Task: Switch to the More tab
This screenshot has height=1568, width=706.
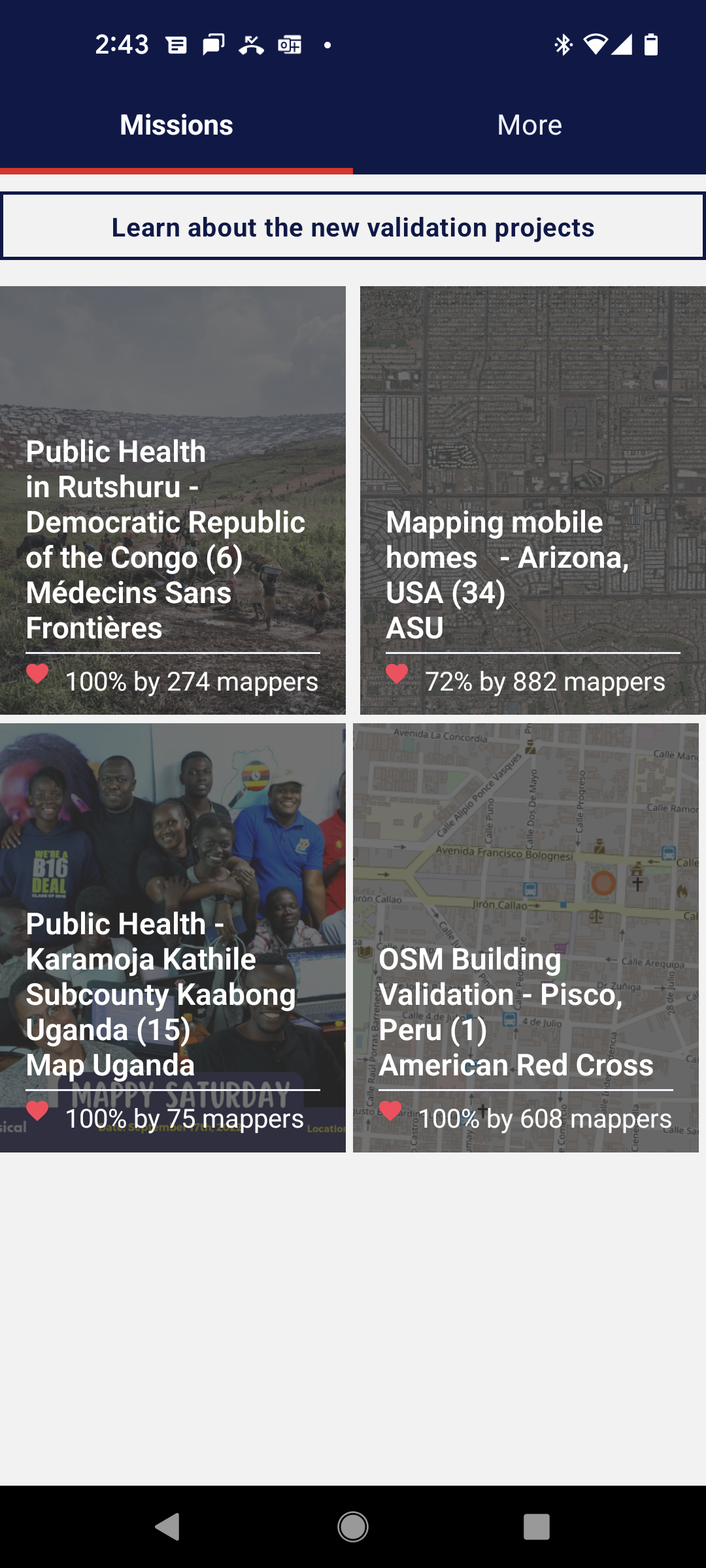Action: (529, 124)
